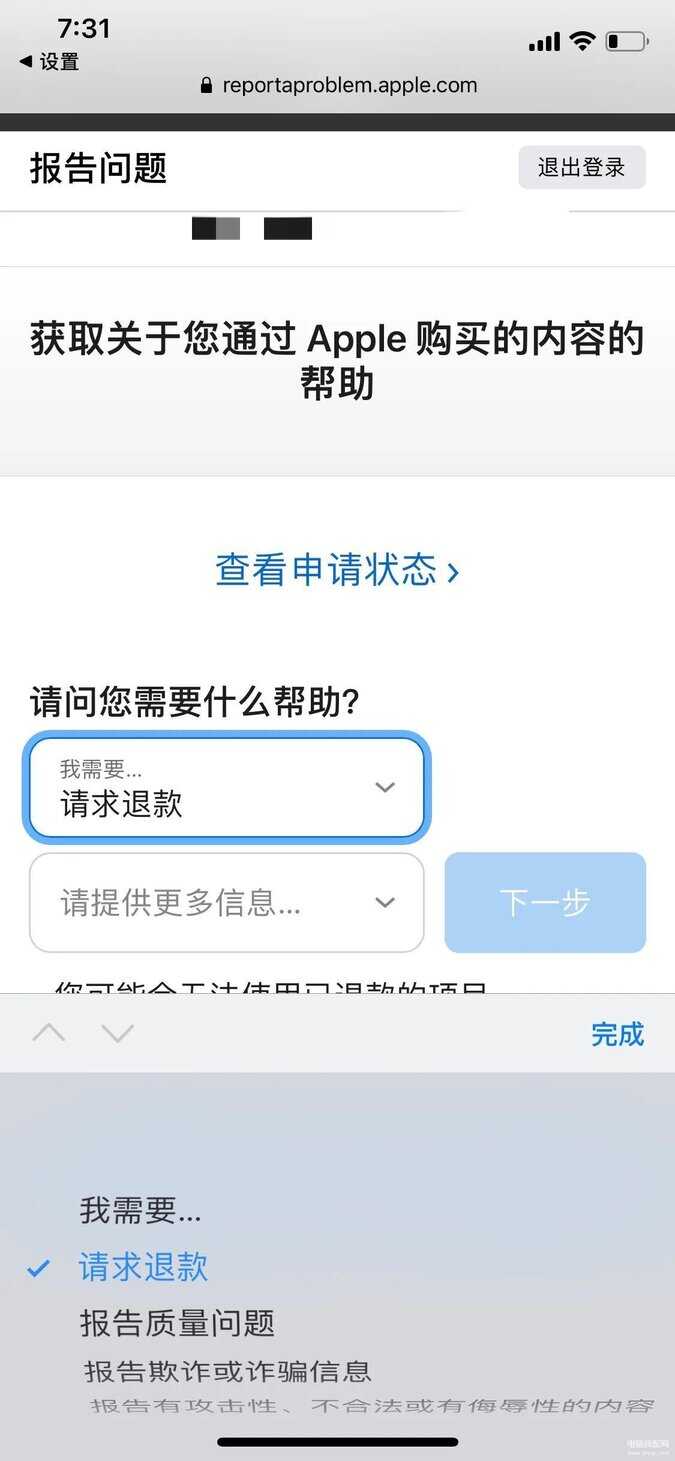Image resolution: width=675 pixels, height=1461 pixels.
Task: Select 报告质量问题 in the picker
Action: pos(177,1323)
